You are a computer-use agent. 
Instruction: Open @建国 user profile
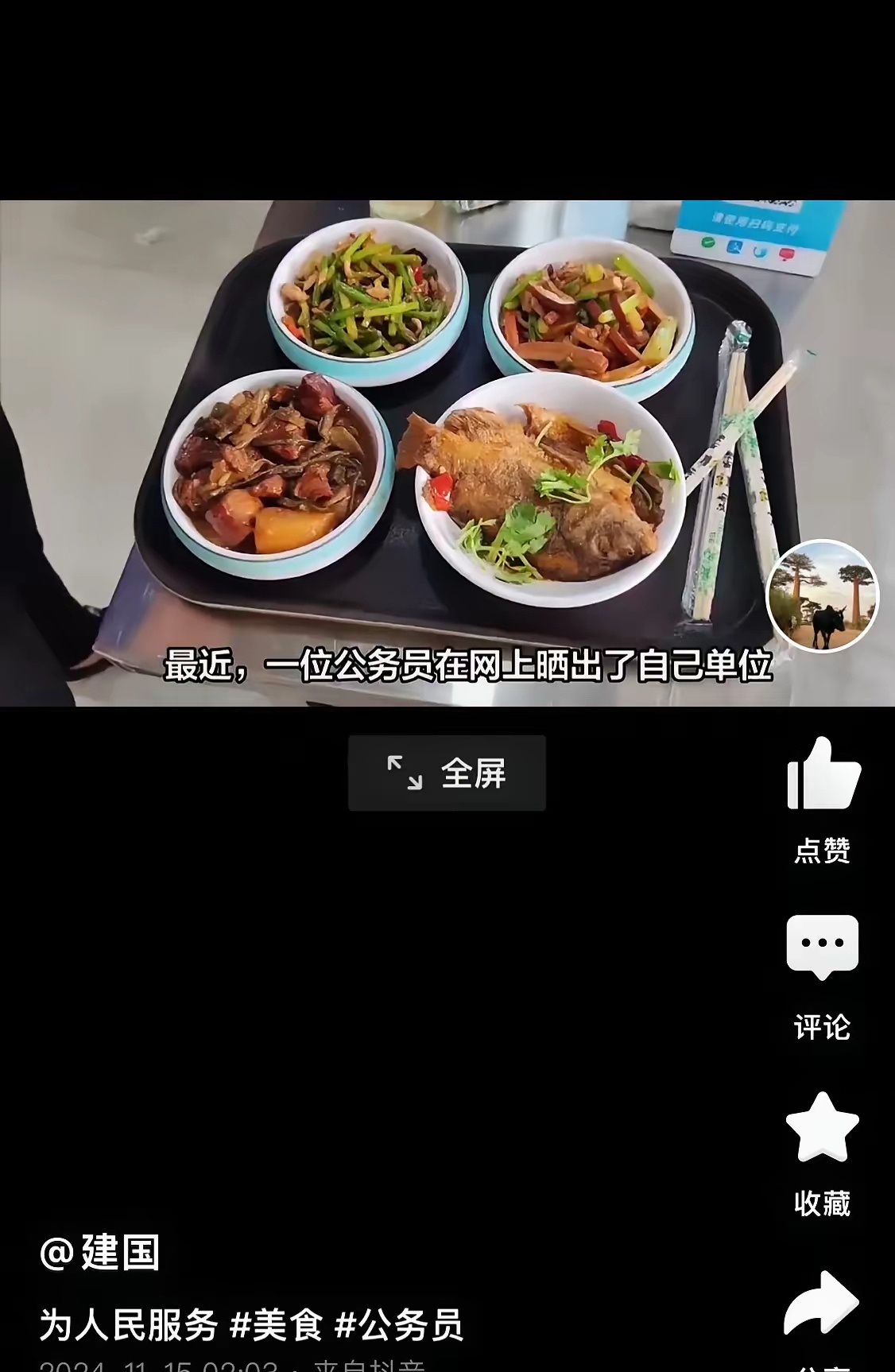click(100, 1254)
